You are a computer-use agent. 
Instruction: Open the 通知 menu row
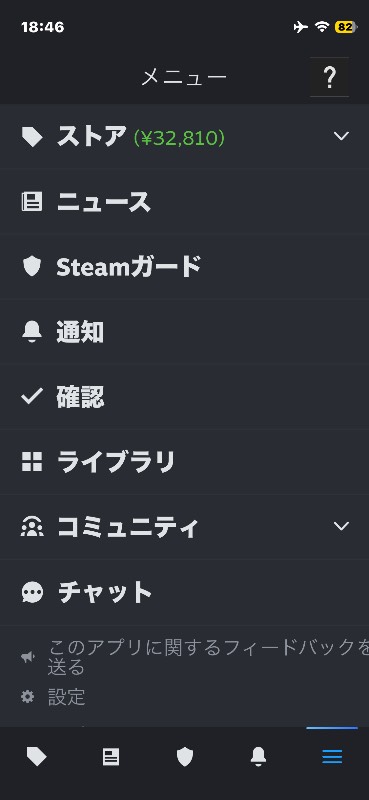tap(184, 332)
